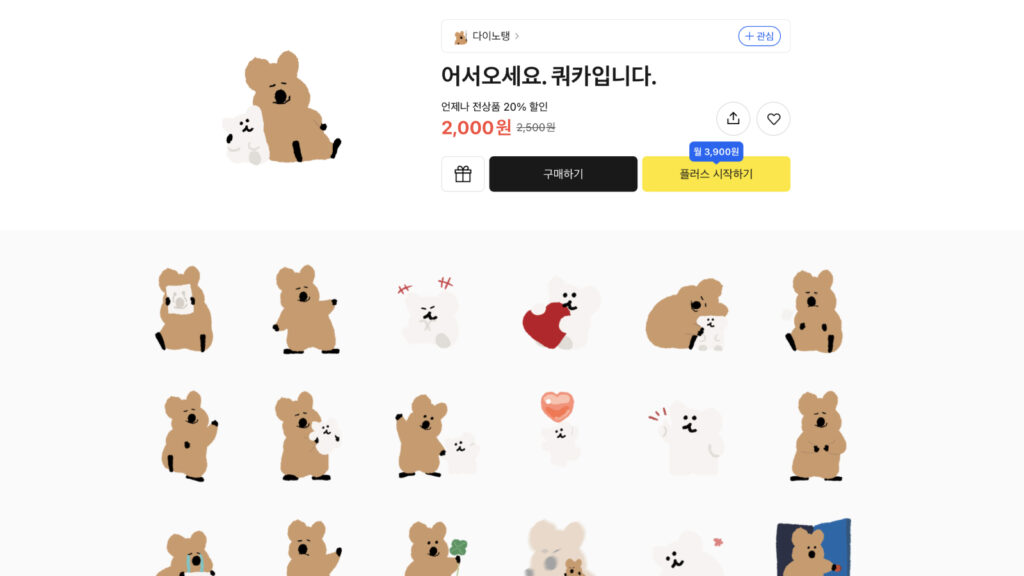
Task: Select the blue blanket quokka sticker
Action: [812, 548]
